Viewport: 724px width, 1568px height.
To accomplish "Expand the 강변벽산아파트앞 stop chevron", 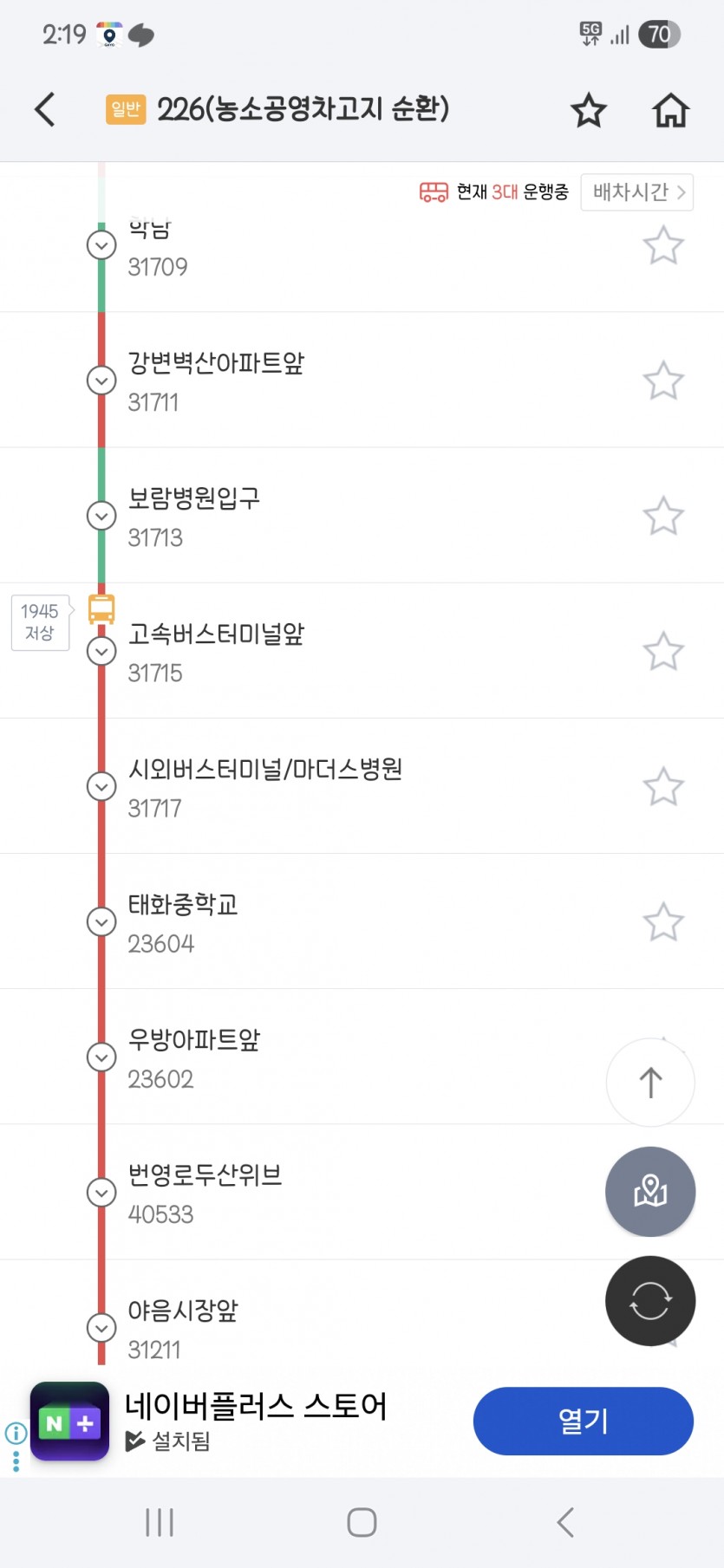I will pyautogui.click(x=101, y=381).
